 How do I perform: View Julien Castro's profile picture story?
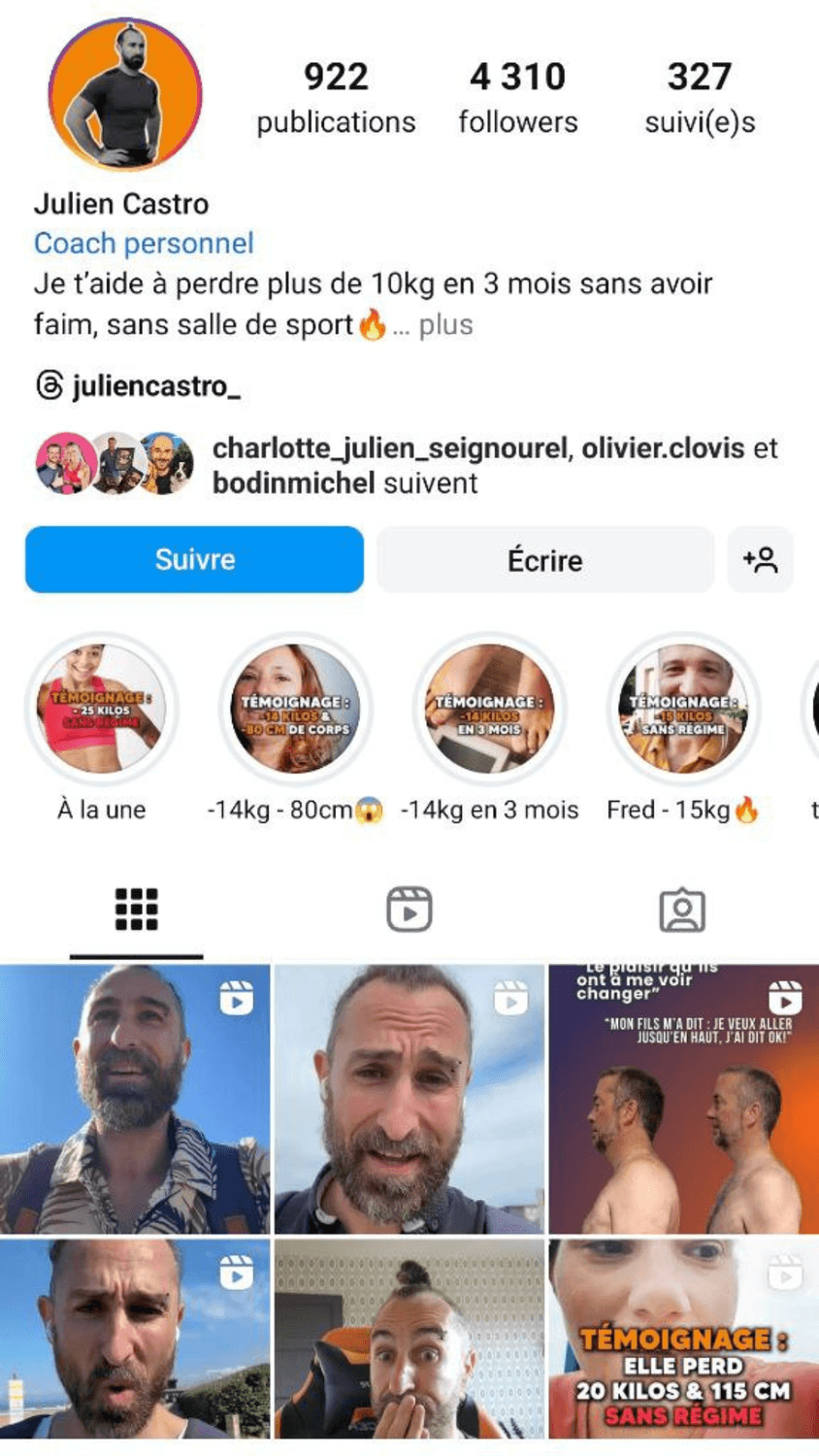tap(125, 94)
